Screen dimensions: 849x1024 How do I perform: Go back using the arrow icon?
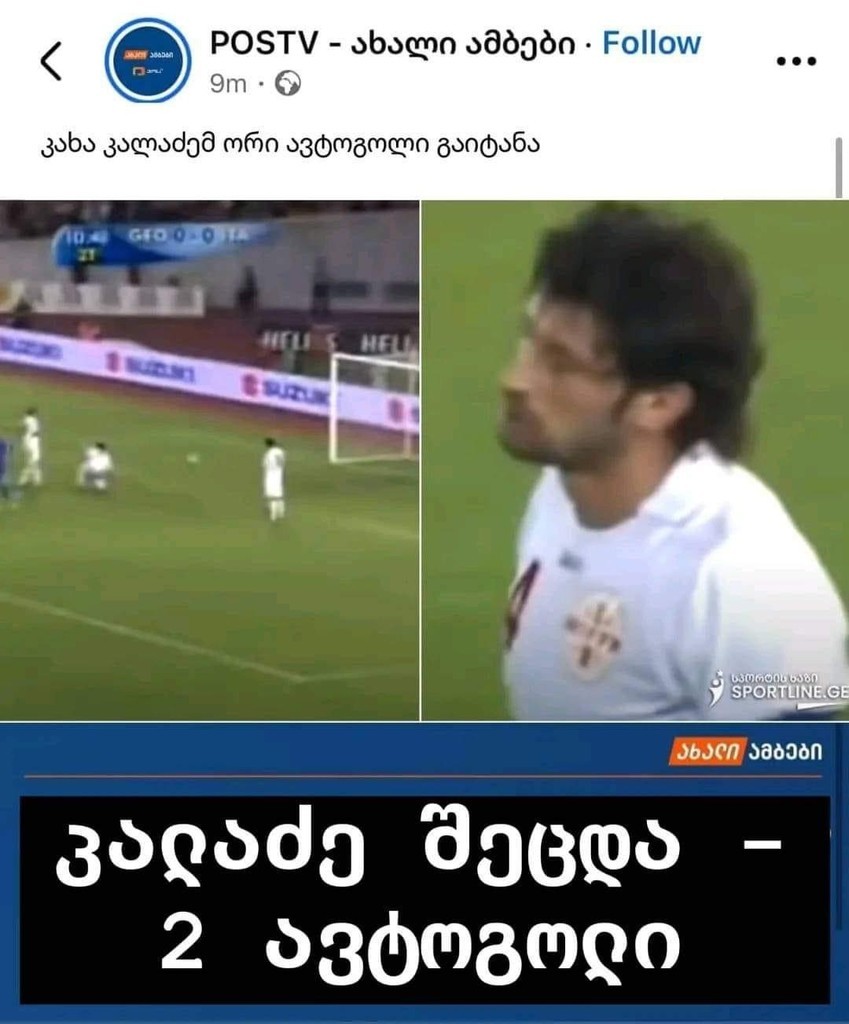(51, 62)
